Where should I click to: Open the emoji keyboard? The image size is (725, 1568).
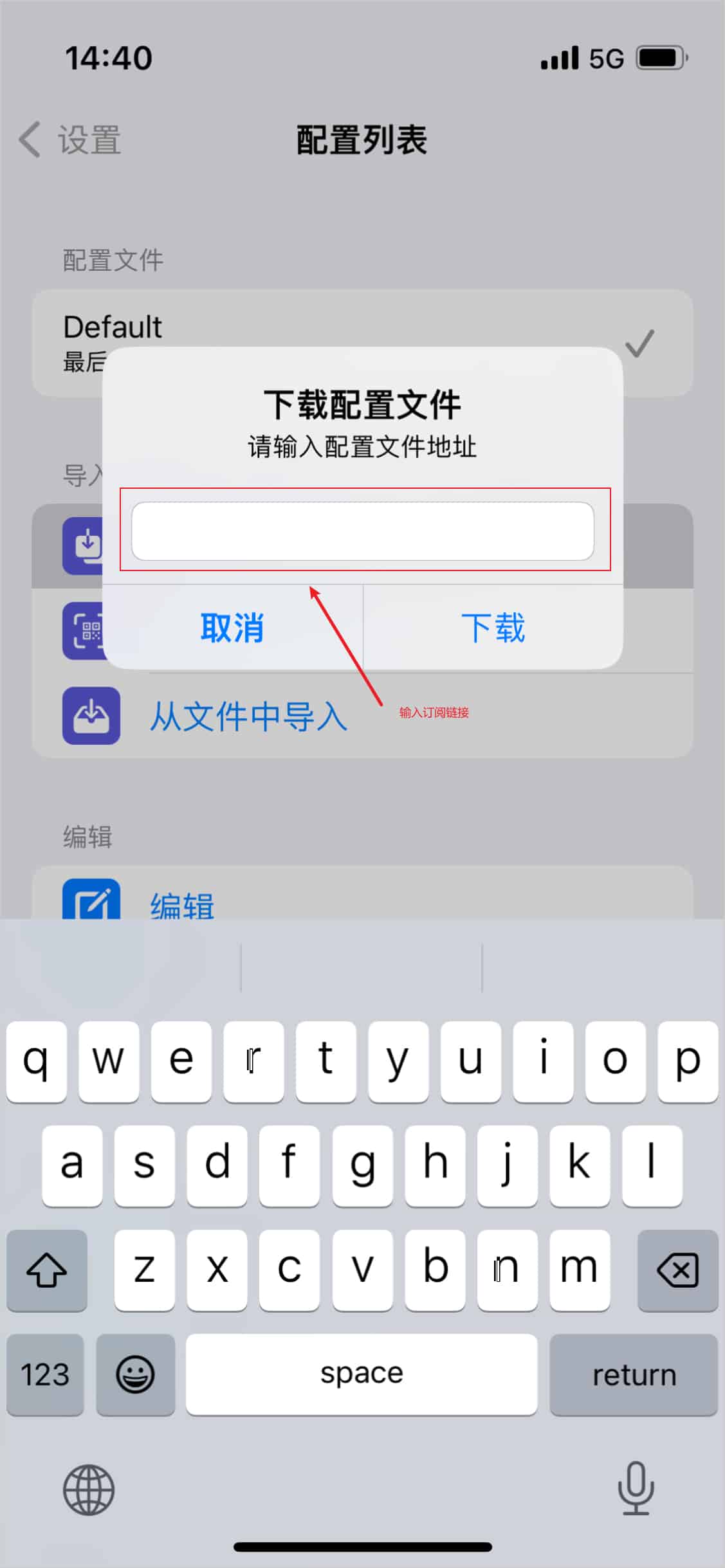pos(135,1375)
